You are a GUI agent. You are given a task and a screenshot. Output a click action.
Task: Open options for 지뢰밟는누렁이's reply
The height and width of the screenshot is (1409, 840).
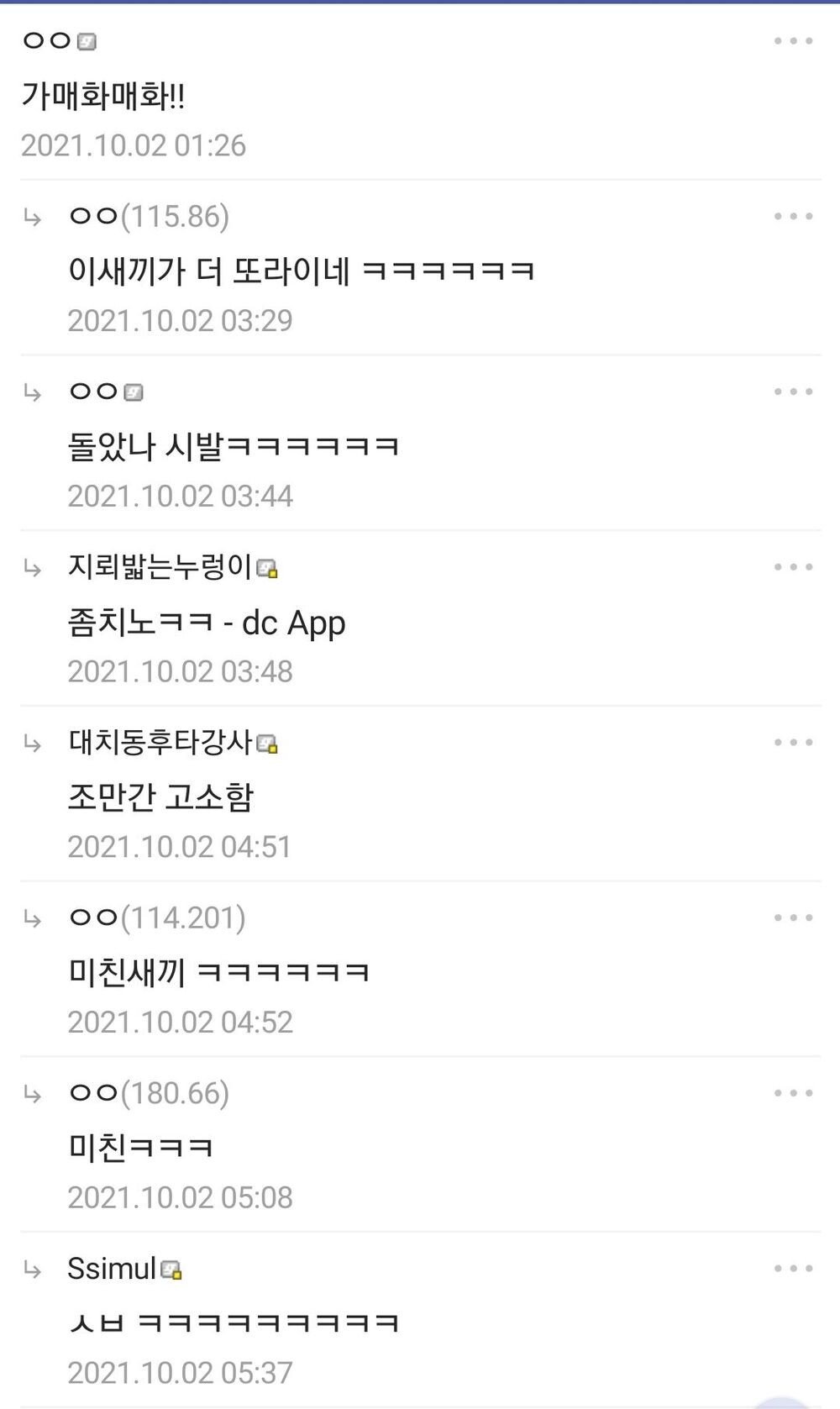point(793,567)
